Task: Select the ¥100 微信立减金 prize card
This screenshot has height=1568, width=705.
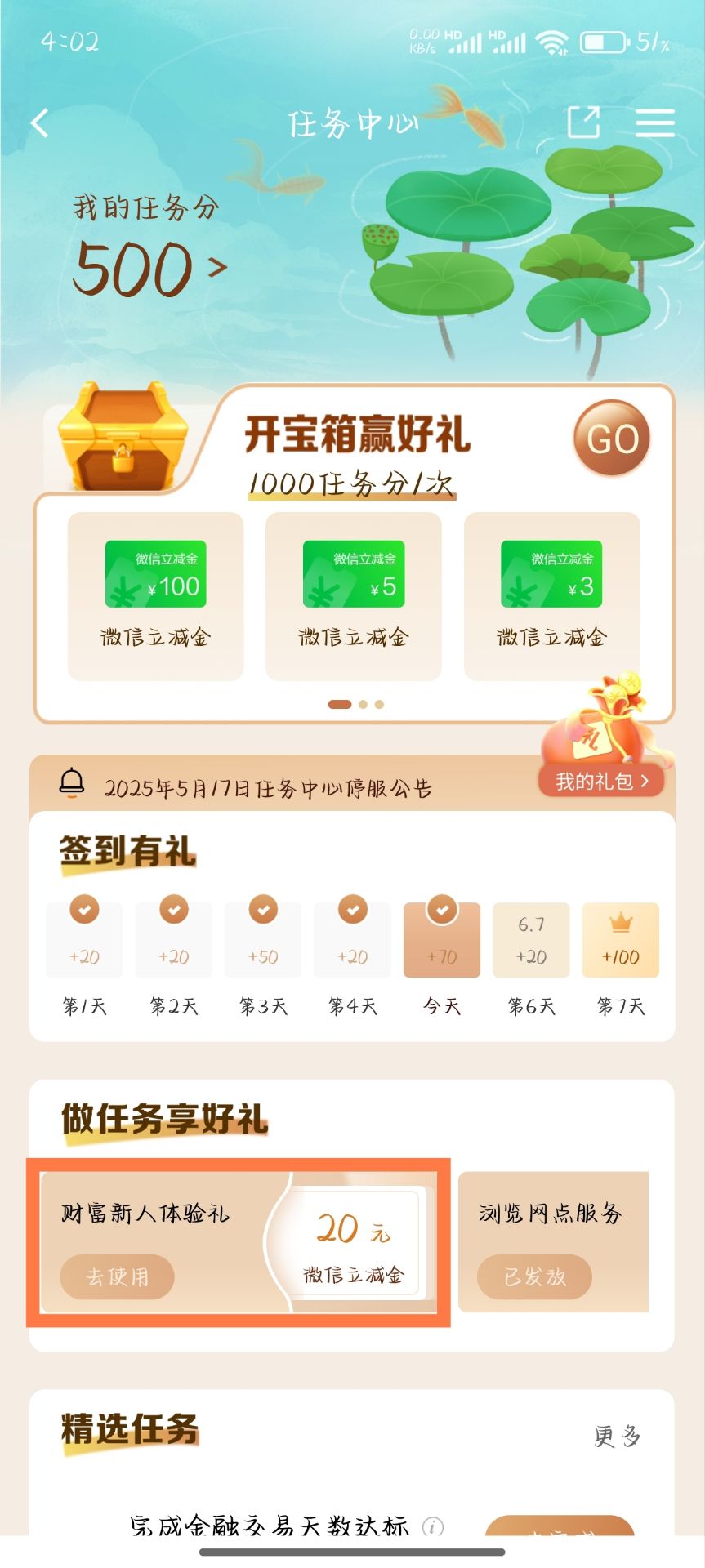Action: pyautogui.click(x=155, y=595)
